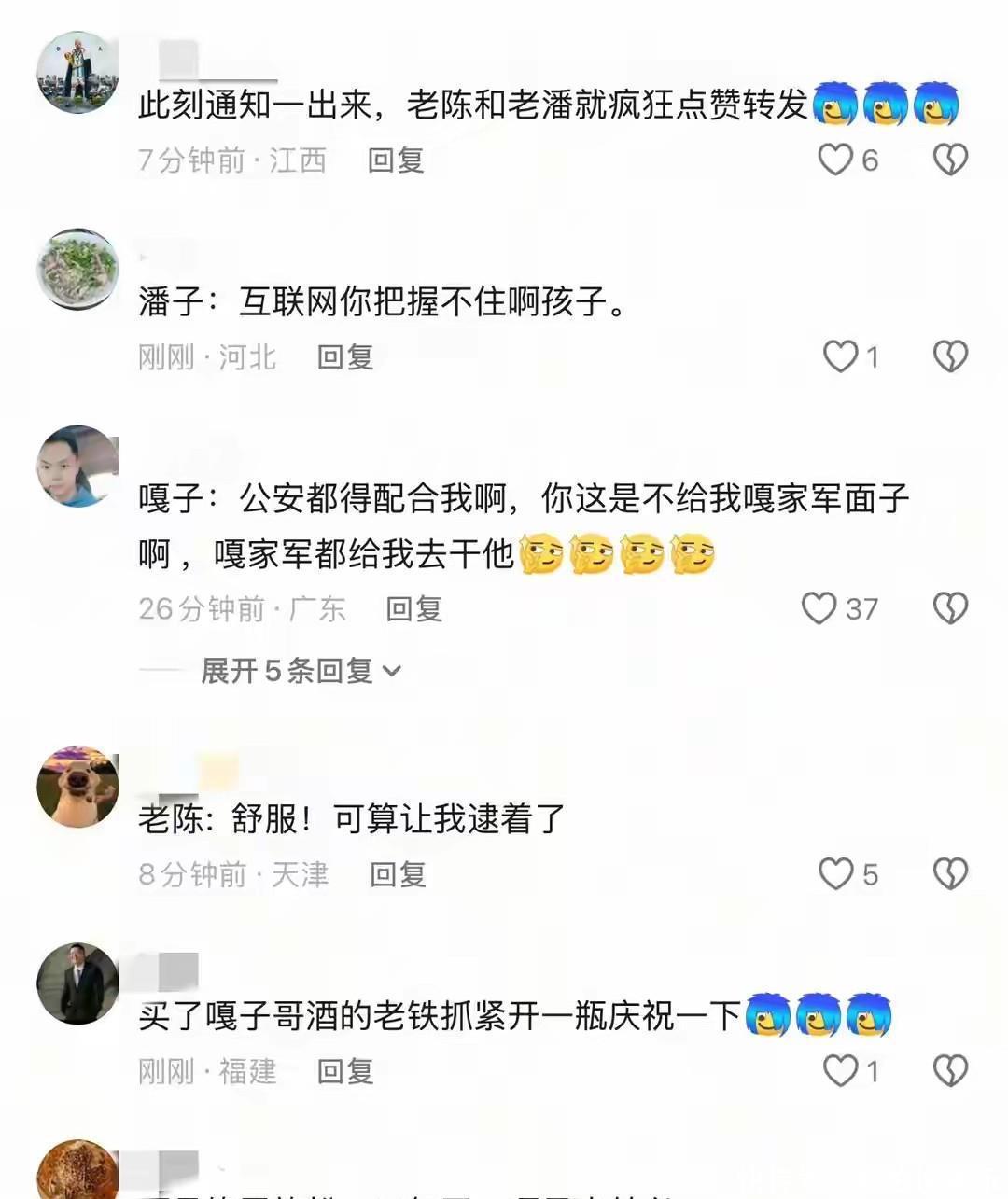Dislike the 嘎子 comment from 广东
Screen dimensions: 1008x1199
(950, 608)
